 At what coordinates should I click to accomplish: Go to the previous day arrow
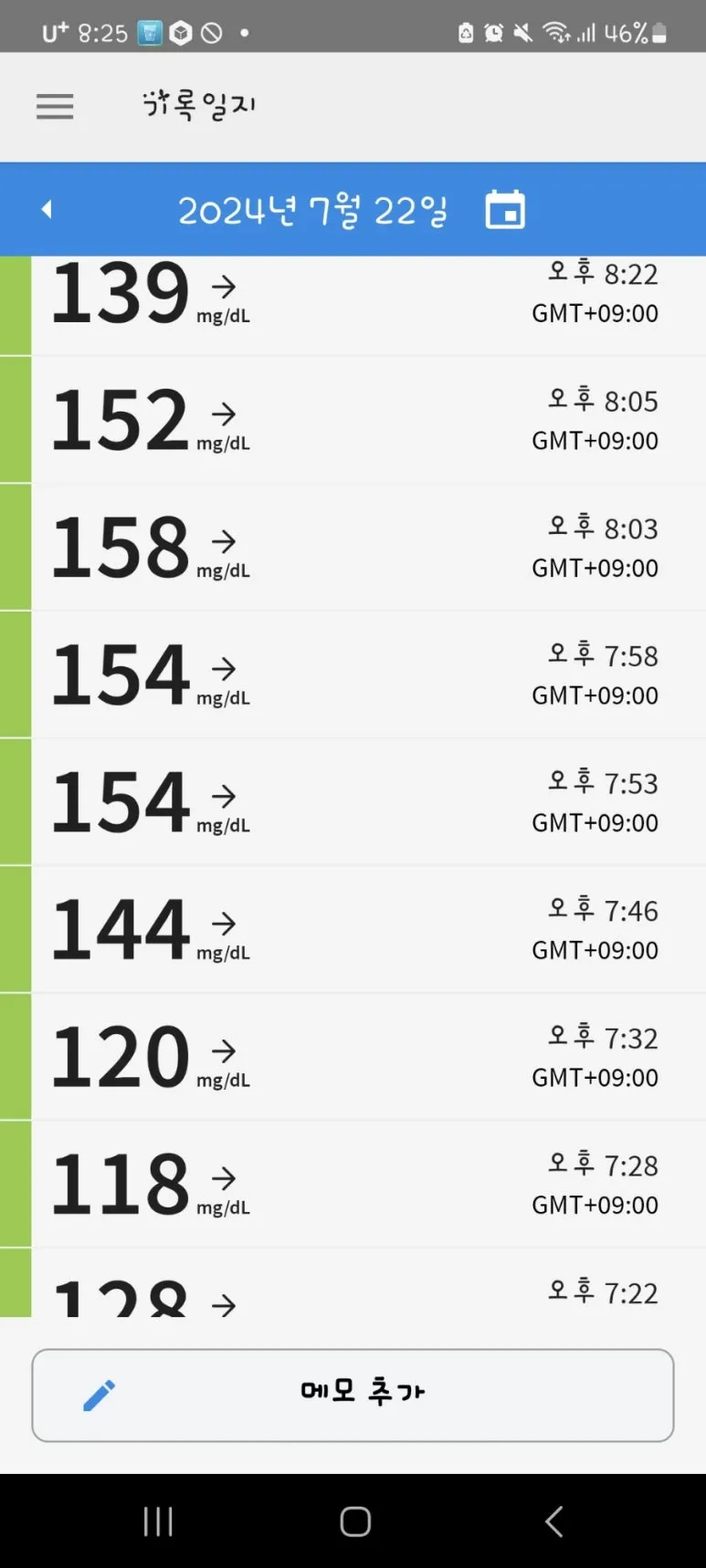click(x=47, y=210)
